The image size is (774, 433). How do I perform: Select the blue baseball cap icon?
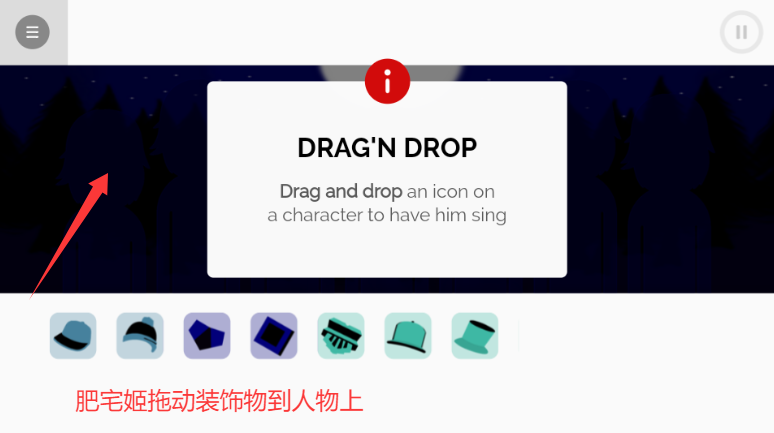coord(73,336)
